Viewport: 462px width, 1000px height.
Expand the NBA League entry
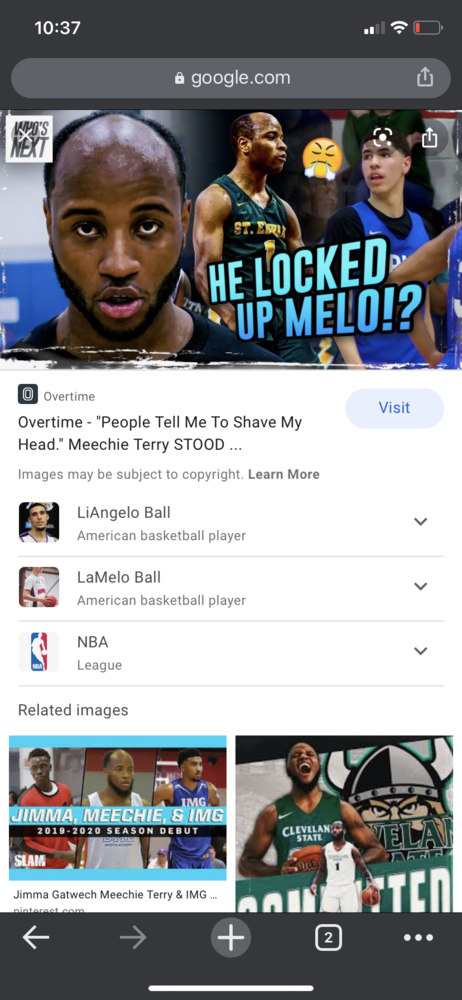click(231, 652)
